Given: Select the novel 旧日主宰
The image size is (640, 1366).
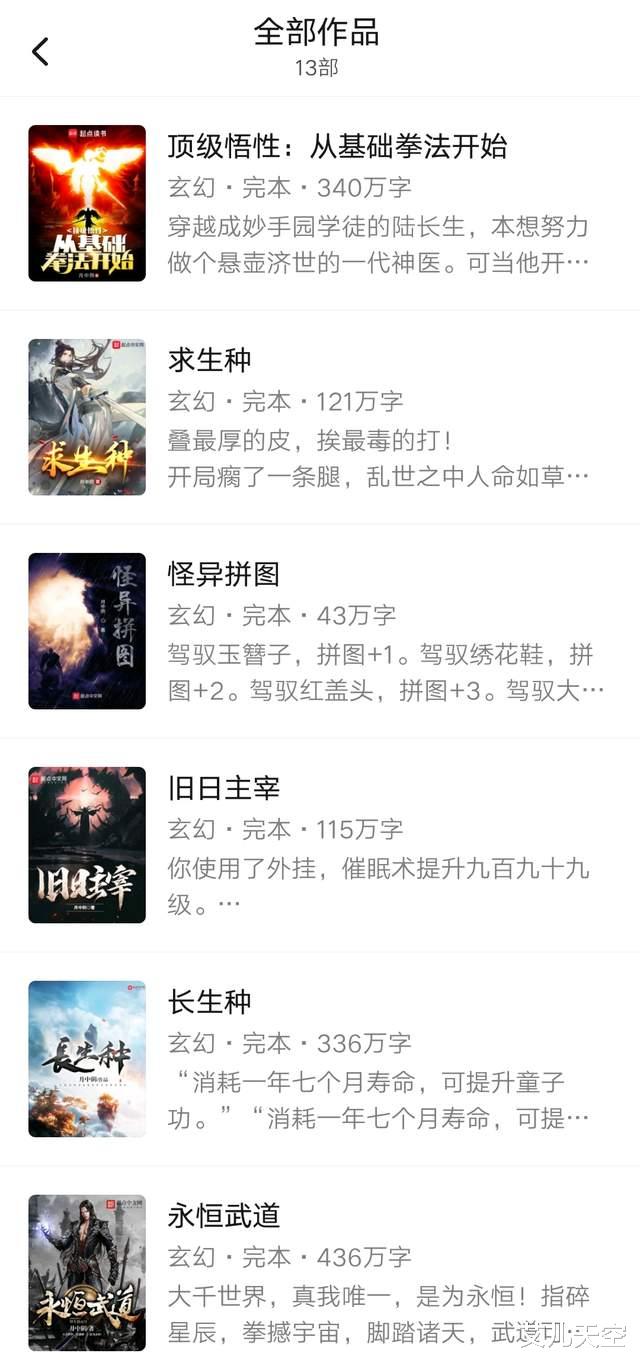Looking at the screenshot, I should pos(224,788).
